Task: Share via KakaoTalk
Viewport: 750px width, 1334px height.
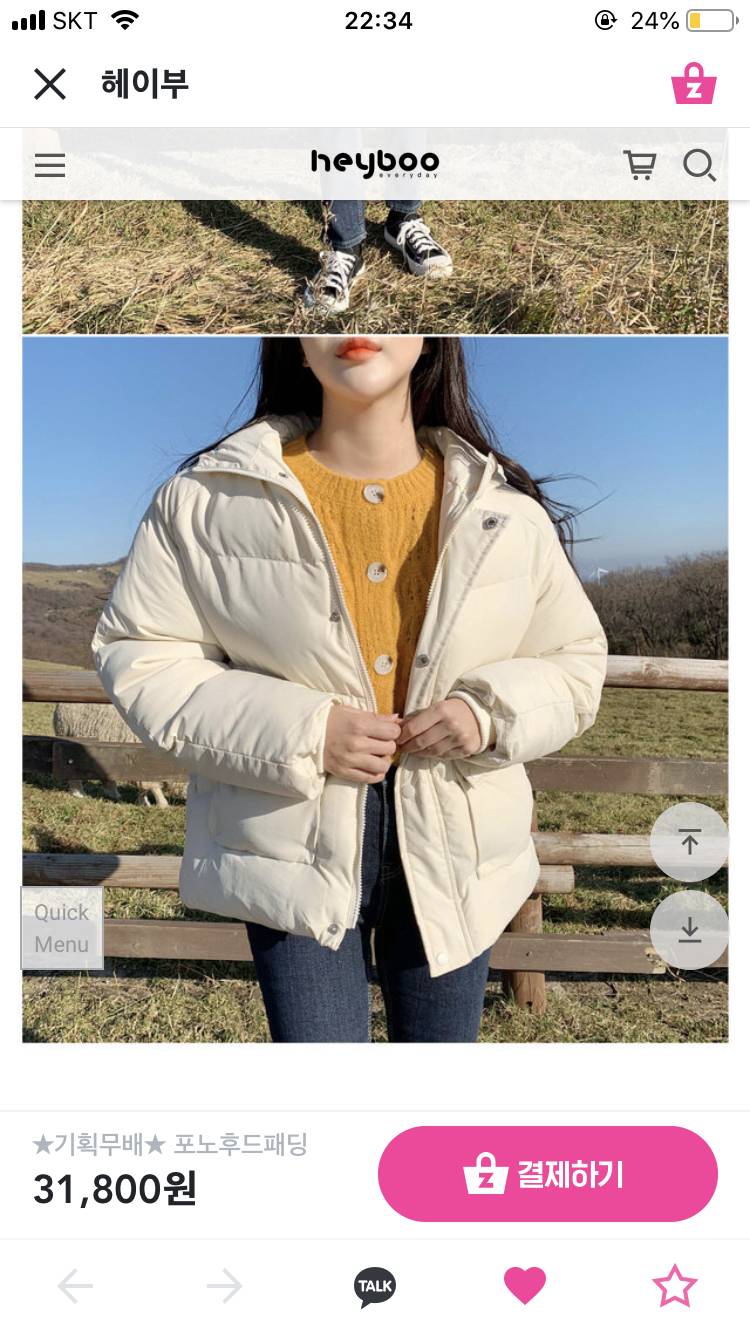Action: (x=375, y=1286)
